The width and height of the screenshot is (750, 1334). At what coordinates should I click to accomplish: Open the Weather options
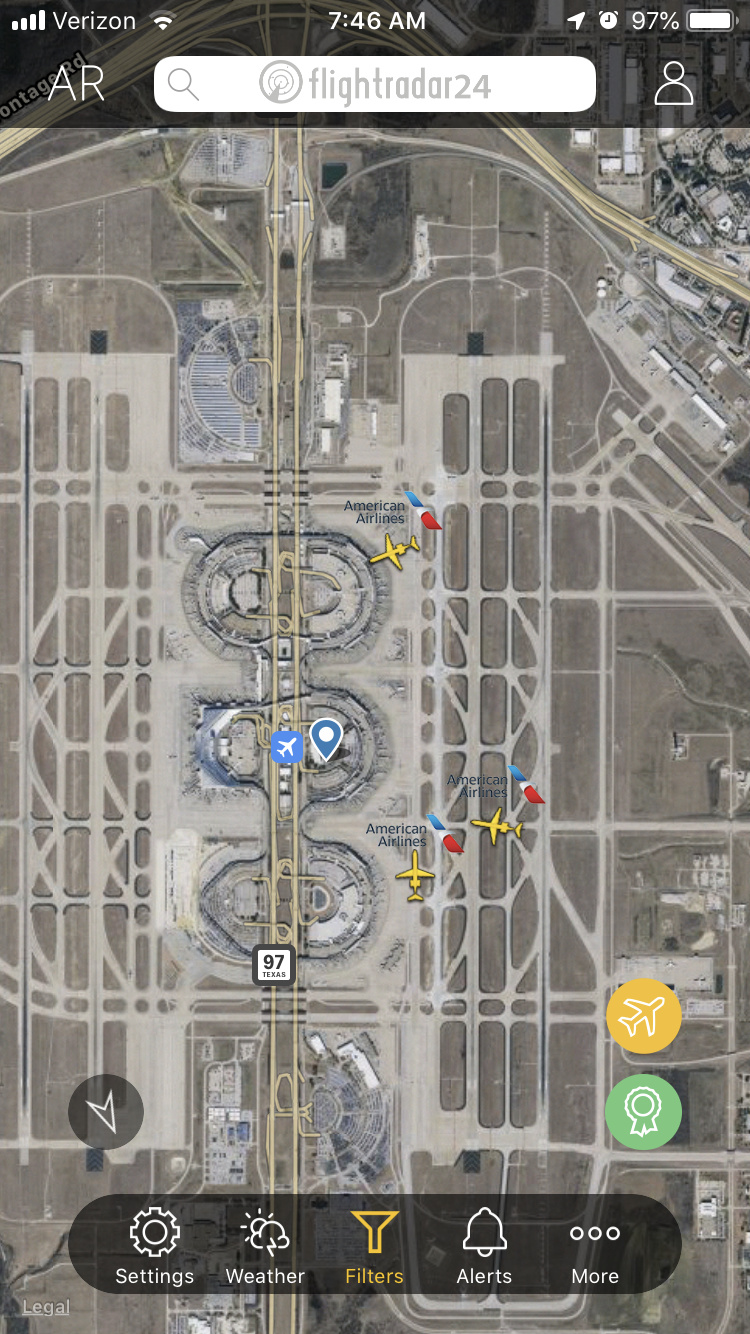pyautogui.click(x=265, y=1246)
